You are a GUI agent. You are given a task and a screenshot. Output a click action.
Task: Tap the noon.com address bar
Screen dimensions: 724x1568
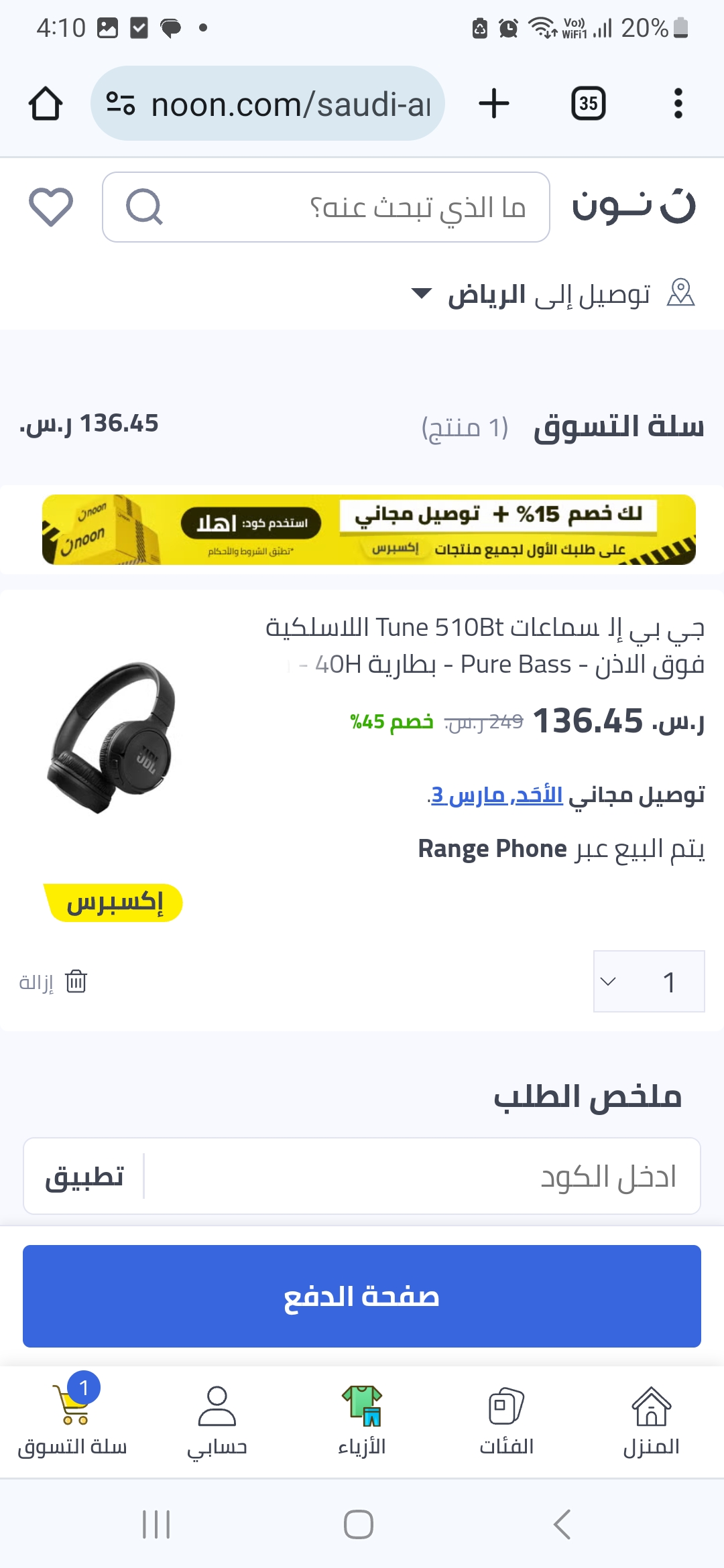(x=268, y=103)
